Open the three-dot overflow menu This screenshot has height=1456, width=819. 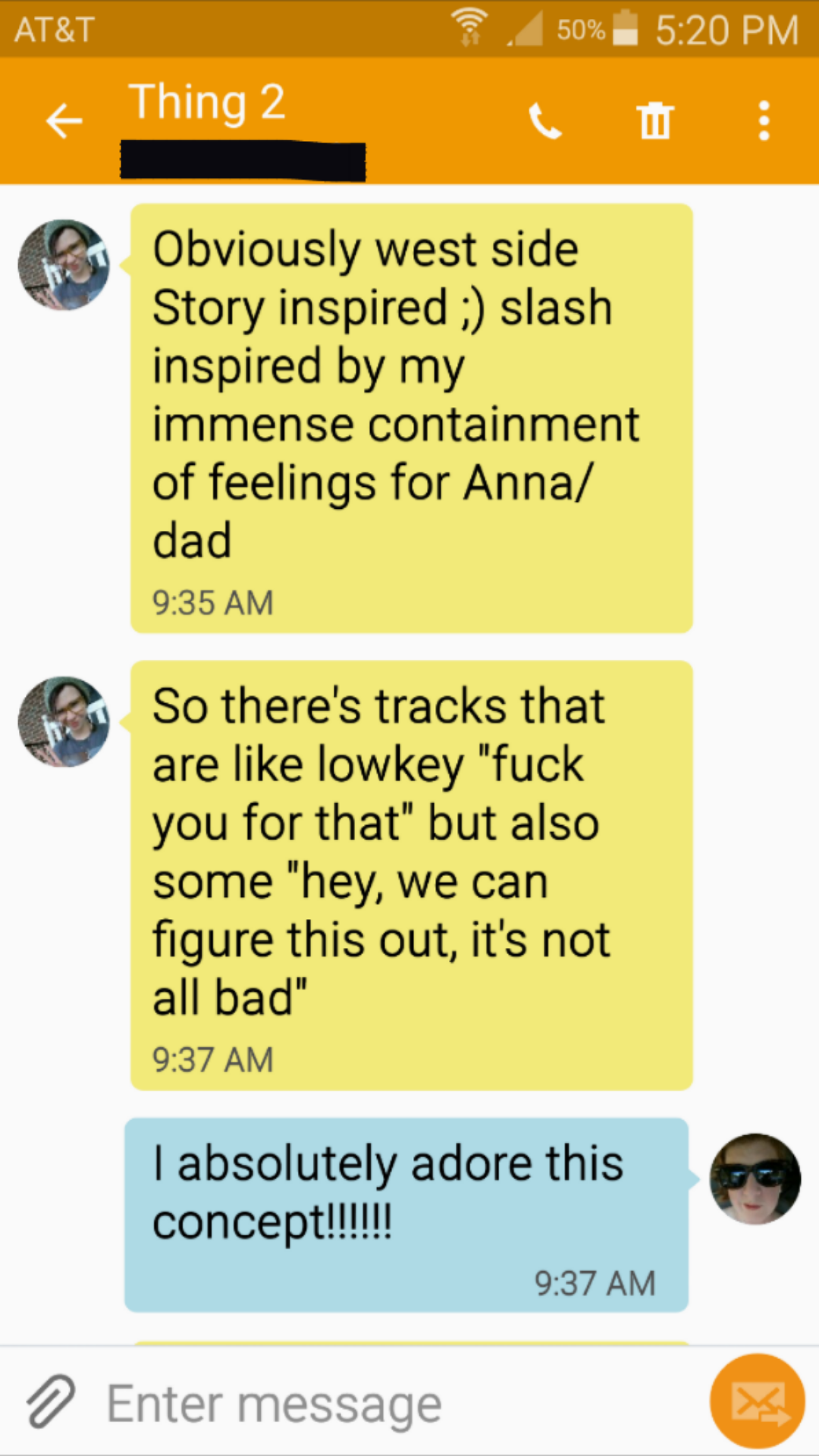point(764,121)
